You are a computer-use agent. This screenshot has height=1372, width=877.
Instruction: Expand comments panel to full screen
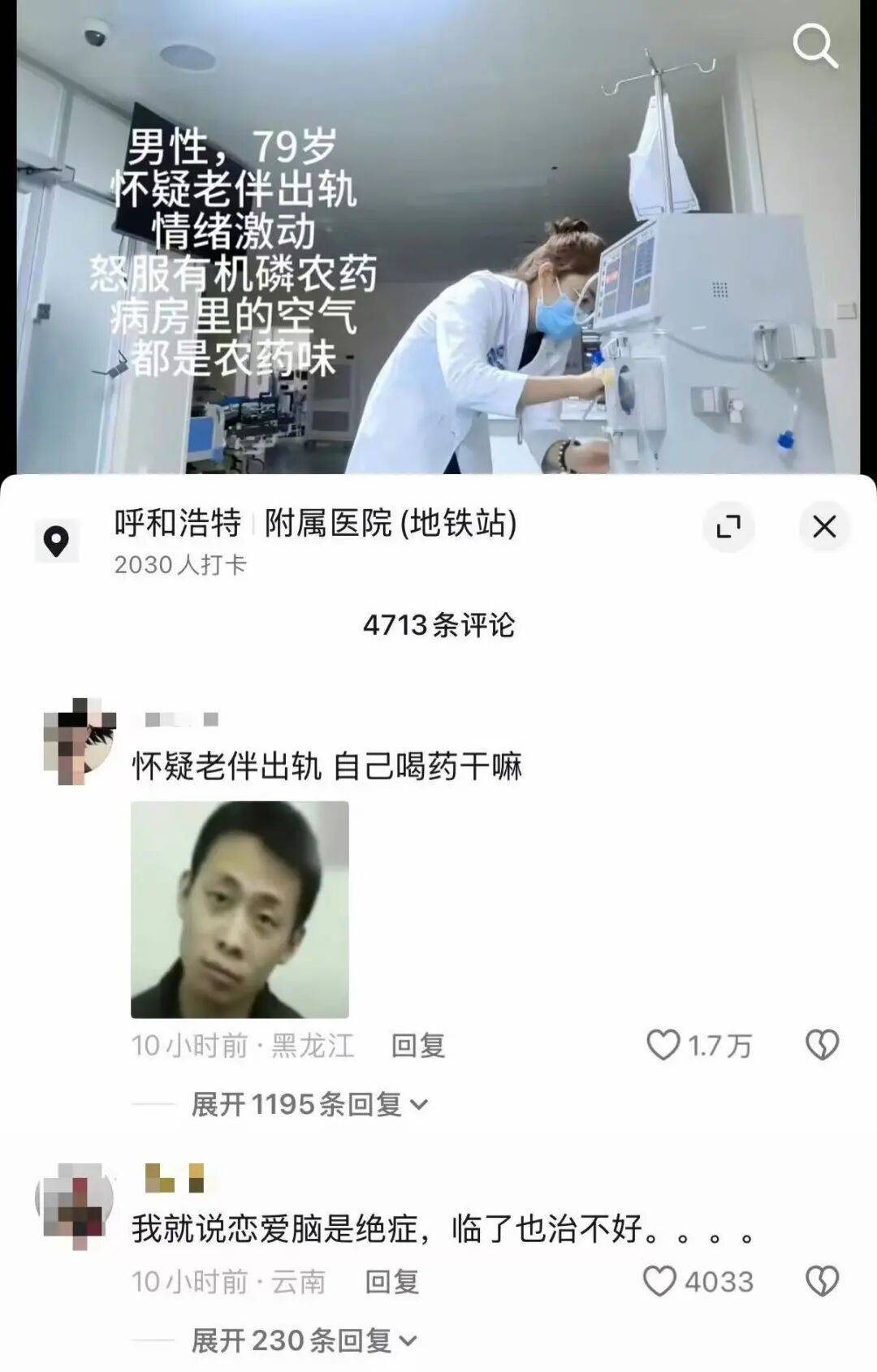[728, 527]
